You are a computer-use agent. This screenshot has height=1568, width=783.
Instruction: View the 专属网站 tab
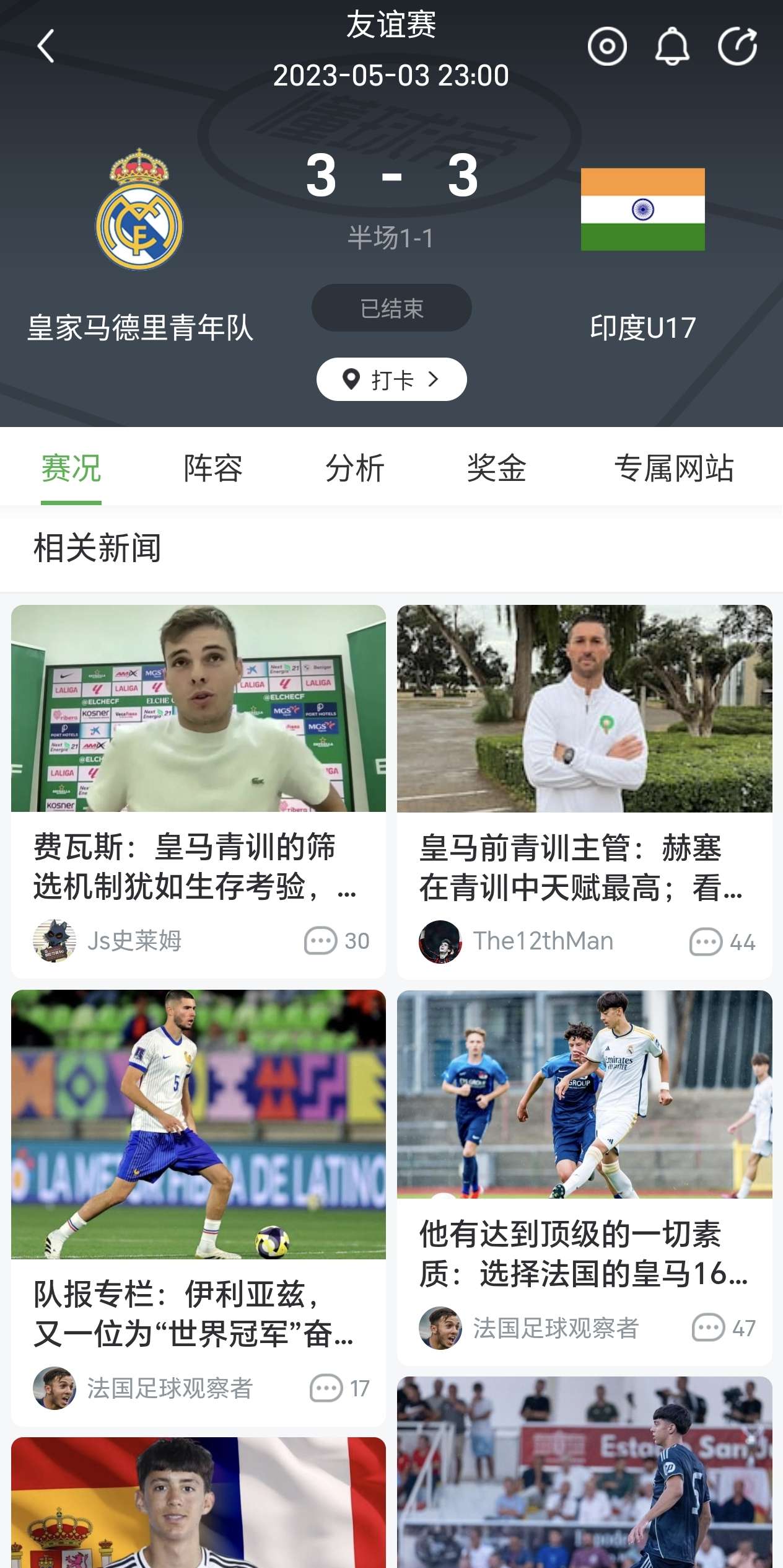click(x=674, y=468)
